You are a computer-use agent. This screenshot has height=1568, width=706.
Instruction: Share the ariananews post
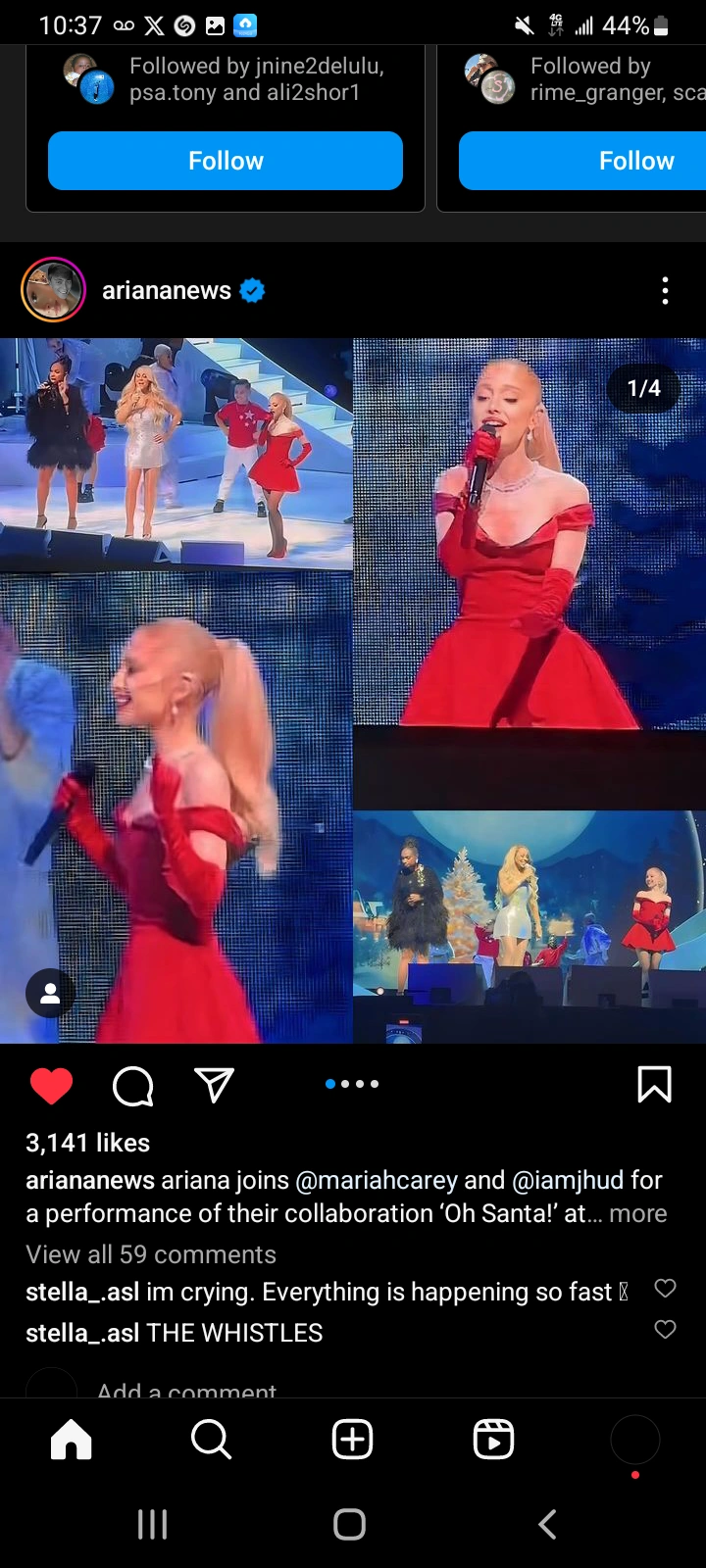click(214, 1085)
